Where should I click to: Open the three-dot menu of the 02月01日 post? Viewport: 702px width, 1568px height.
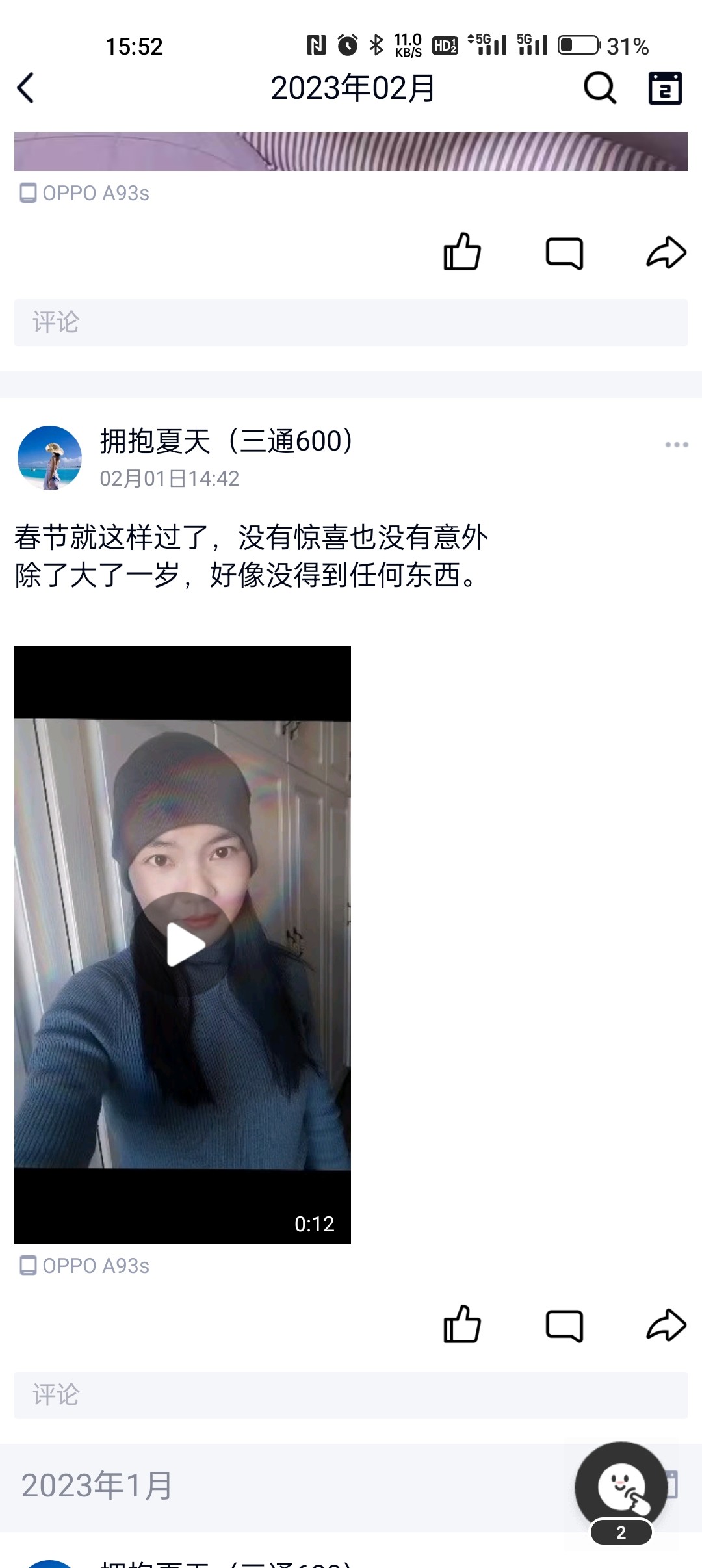676,445
